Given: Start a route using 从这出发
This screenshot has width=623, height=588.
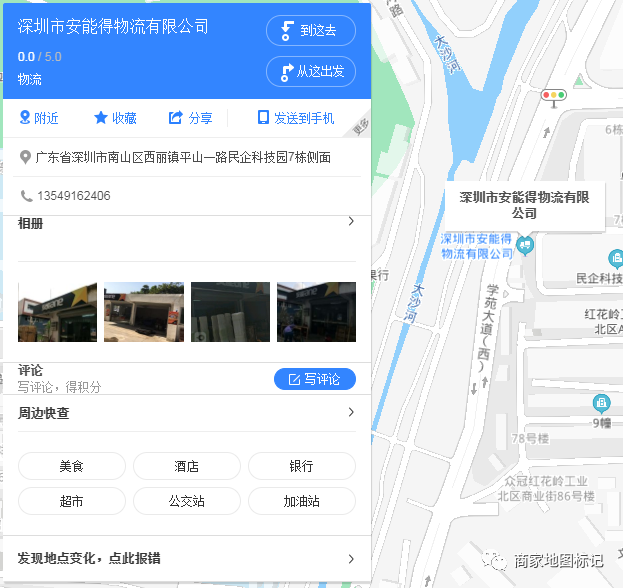Looking at the screenshot, I should click(x=311, y=71).
